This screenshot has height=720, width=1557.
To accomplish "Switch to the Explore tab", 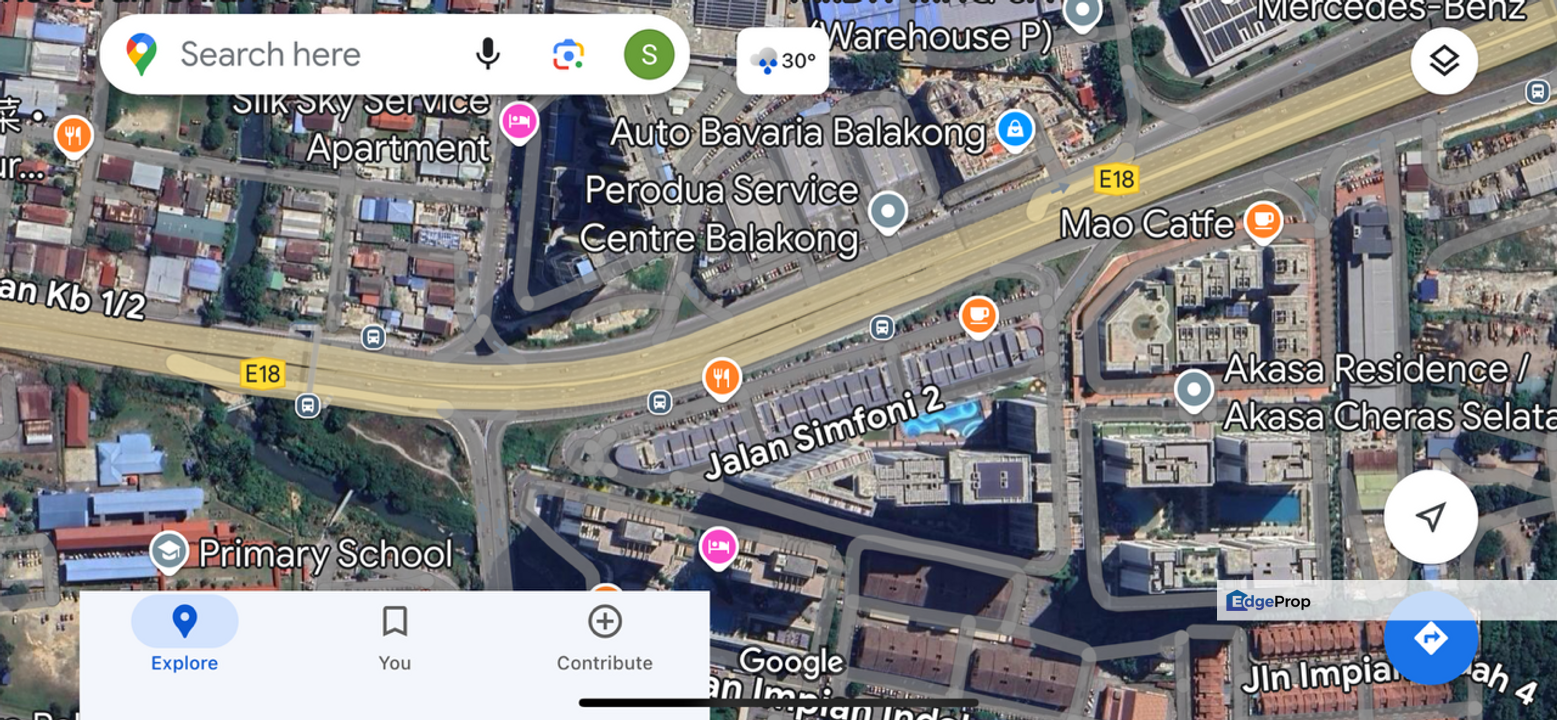I will pyautogui.click(x=184, y=636).
